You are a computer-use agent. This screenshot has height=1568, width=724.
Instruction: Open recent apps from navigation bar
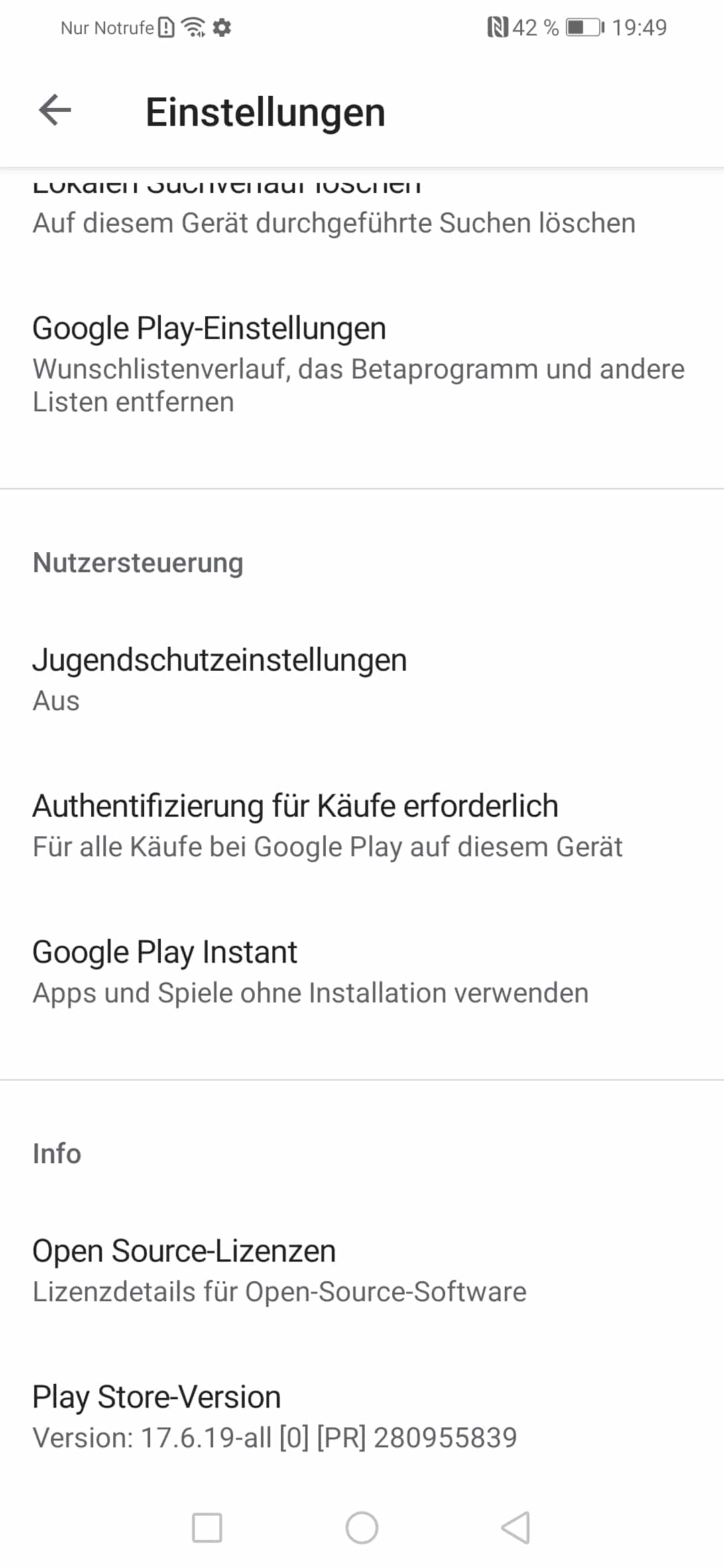[x=207, y=1528]
